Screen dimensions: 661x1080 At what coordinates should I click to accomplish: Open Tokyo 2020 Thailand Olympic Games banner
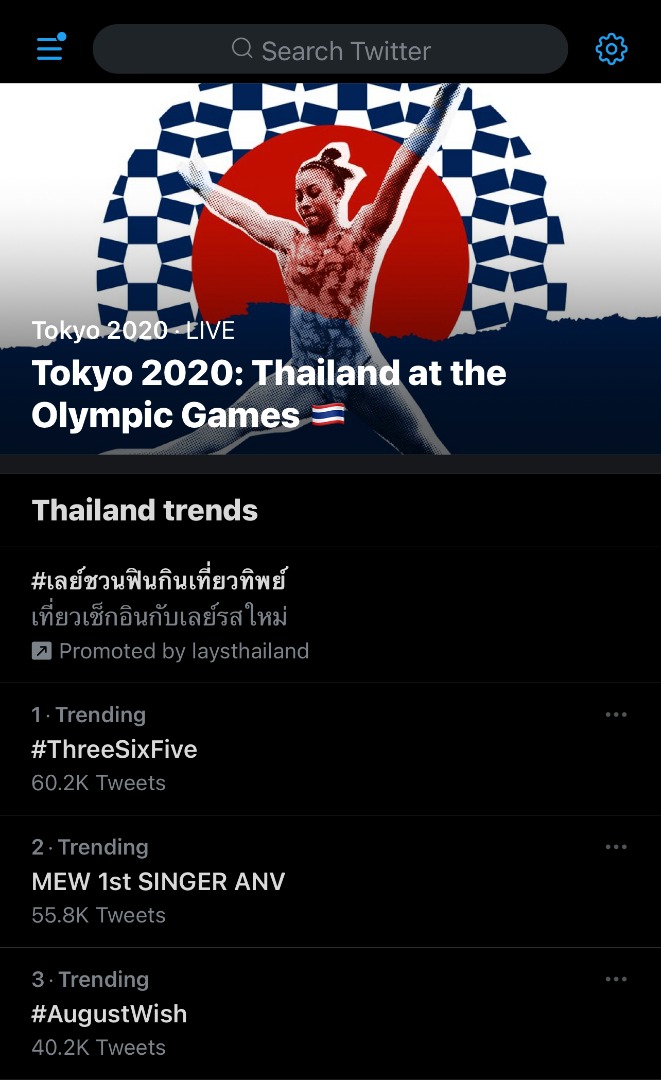click(x=330, y=270)
